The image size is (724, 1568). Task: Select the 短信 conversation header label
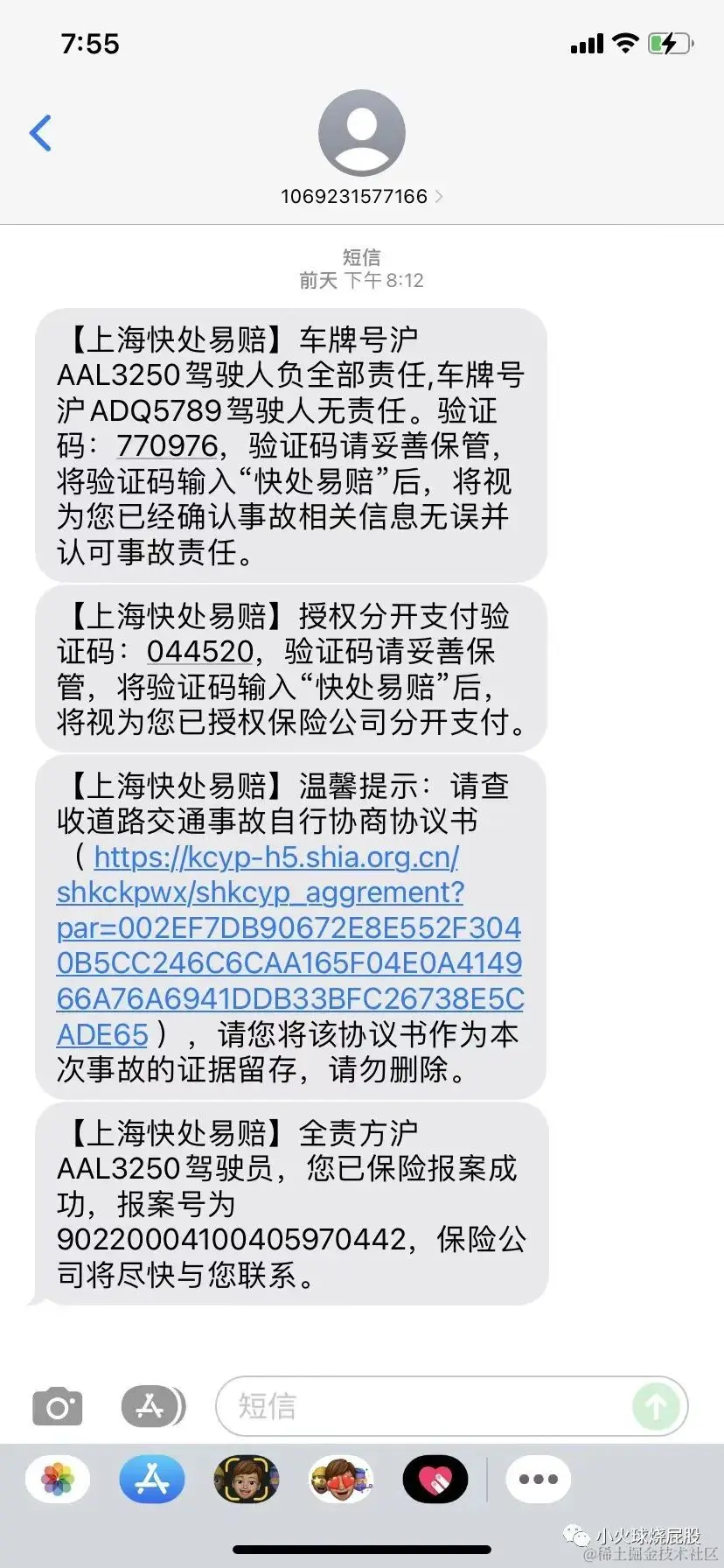point(361,257)
